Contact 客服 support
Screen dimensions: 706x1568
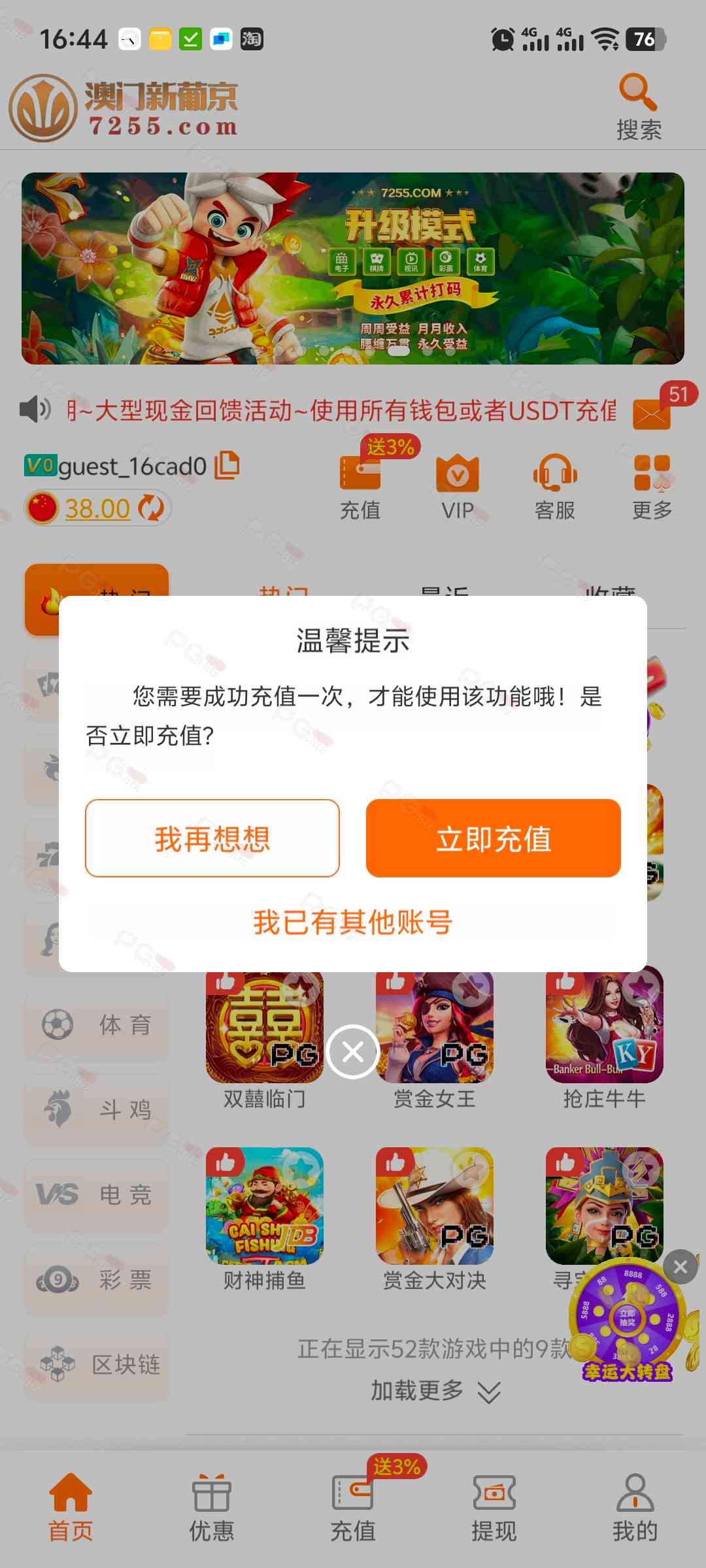point(554,487)
